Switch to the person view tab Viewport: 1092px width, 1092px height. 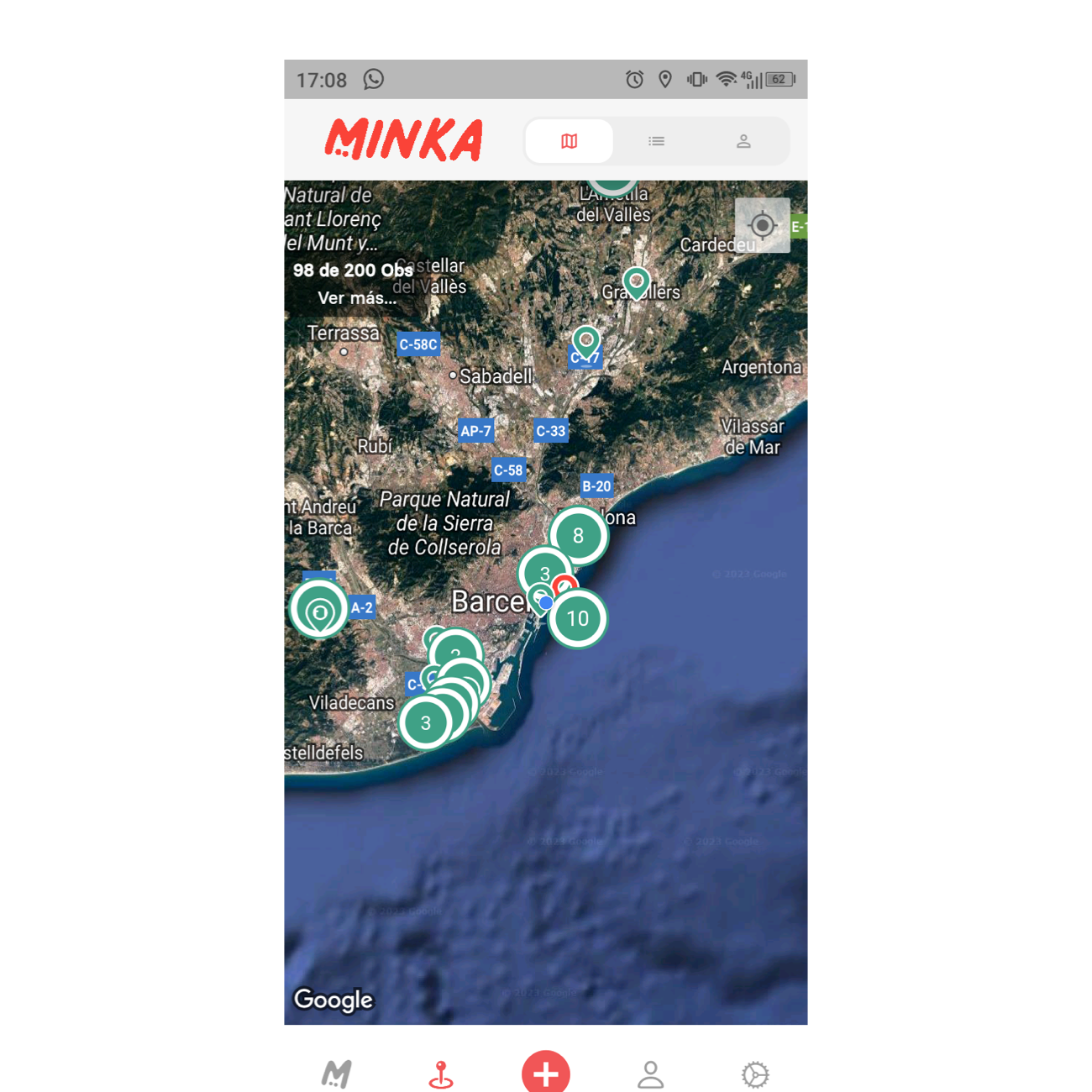point(743,141)
